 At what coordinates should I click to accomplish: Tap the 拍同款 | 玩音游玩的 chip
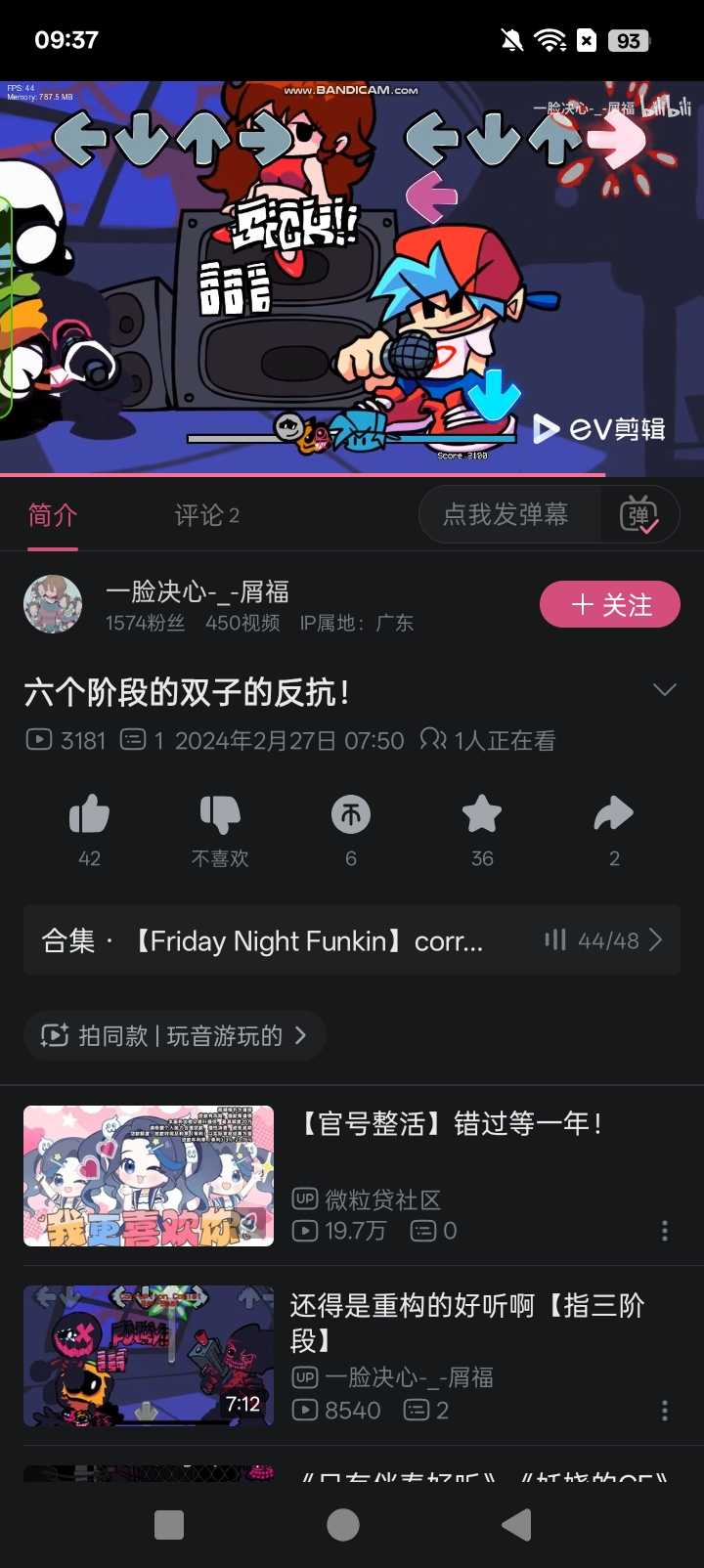pos(174,1035)
